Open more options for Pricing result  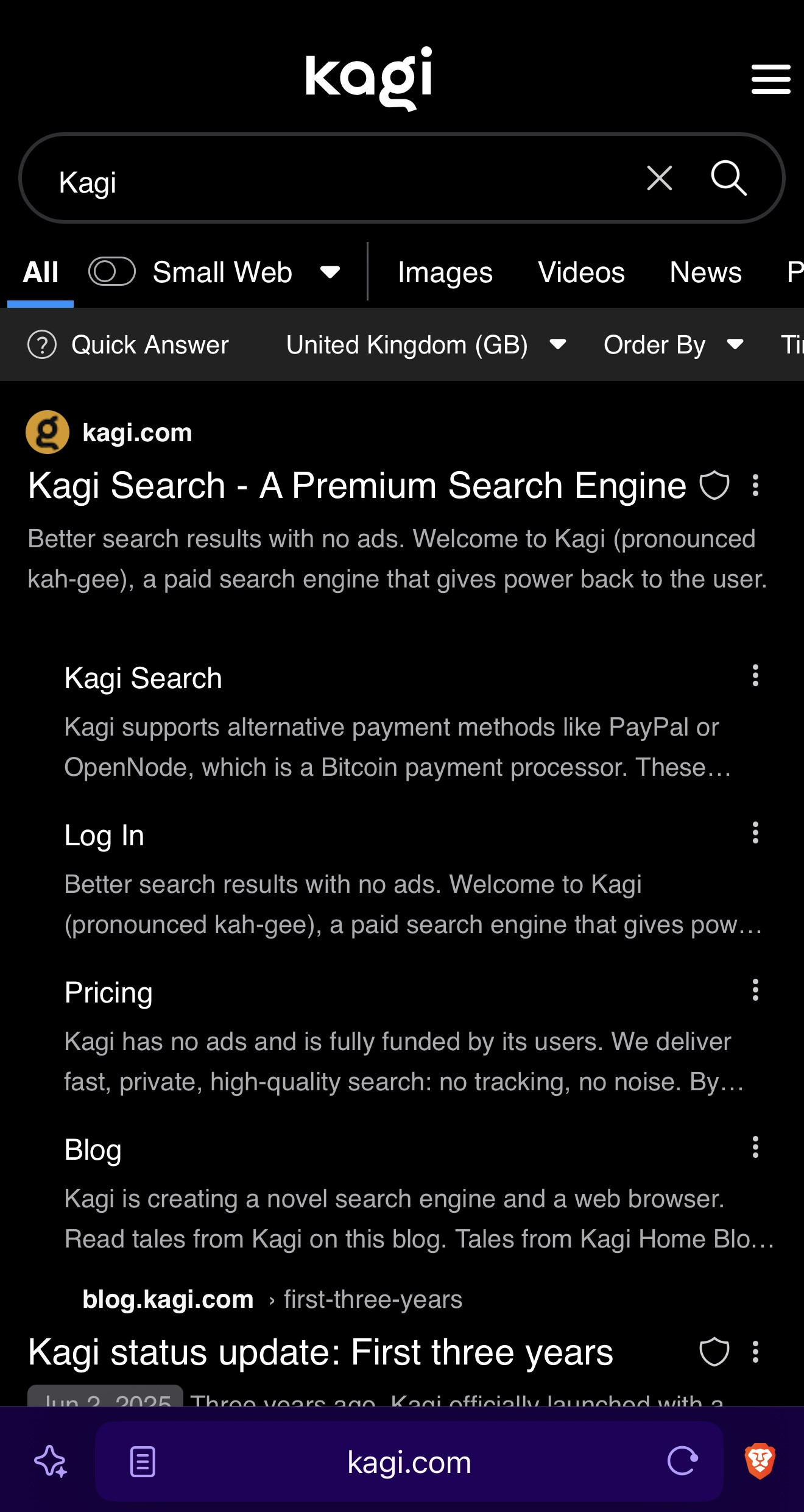(755, 990)
